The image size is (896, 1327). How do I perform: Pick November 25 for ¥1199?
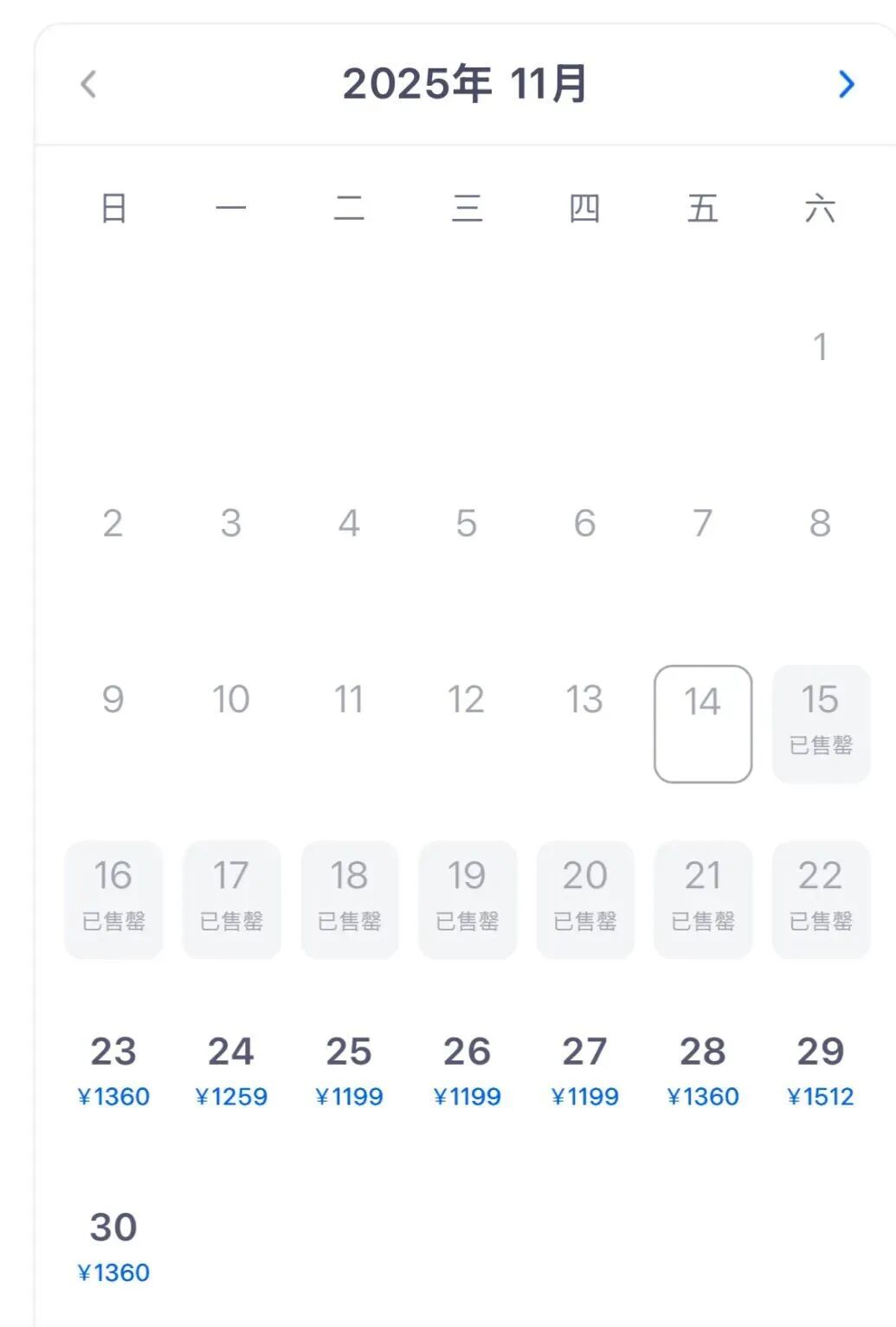[x=349, y=1072]
